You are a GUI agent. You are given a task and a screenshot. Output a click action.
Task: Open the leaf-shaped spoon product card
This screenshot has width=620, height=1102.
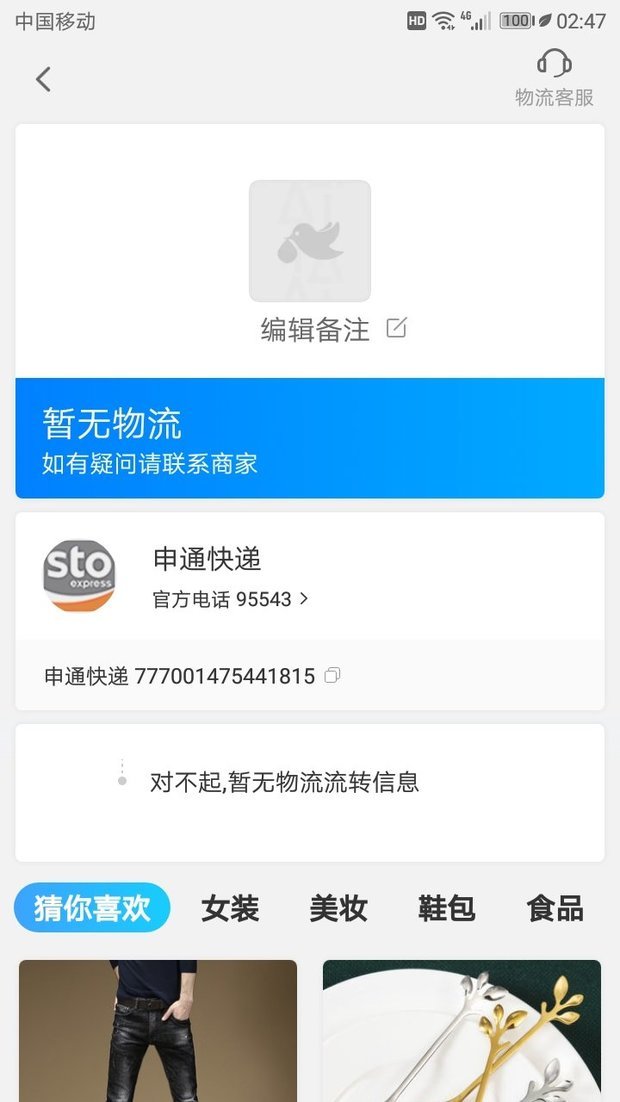click(x=461, y=1030)
